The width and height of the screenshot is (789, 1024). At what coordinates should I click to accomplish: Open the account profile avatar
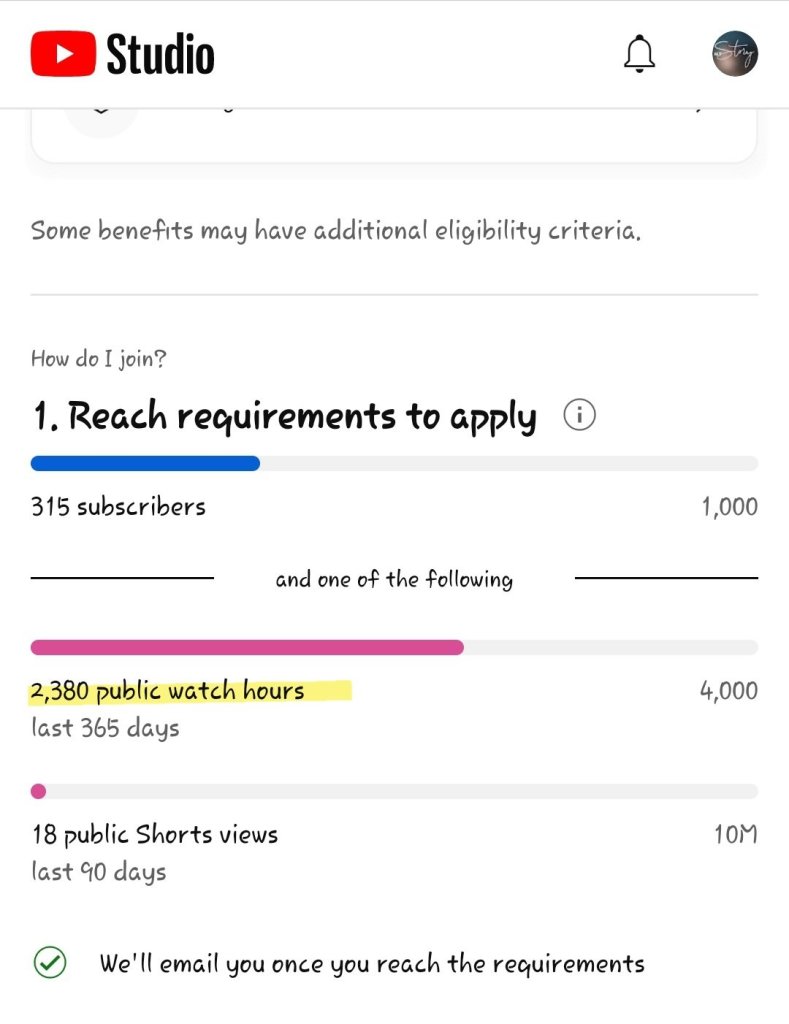click(734, 54)
